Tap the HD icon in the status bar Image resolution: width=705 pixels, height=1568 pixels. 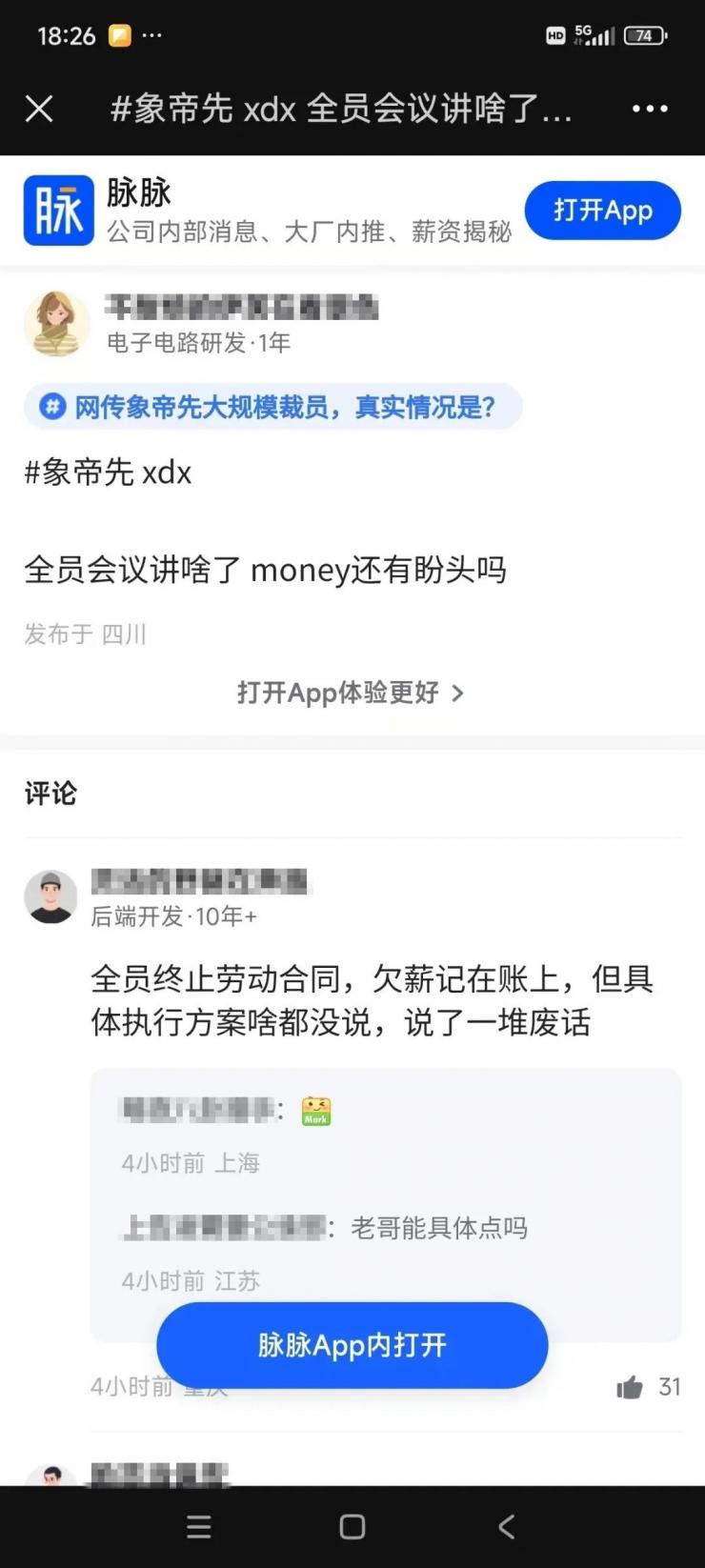[555, 35]
